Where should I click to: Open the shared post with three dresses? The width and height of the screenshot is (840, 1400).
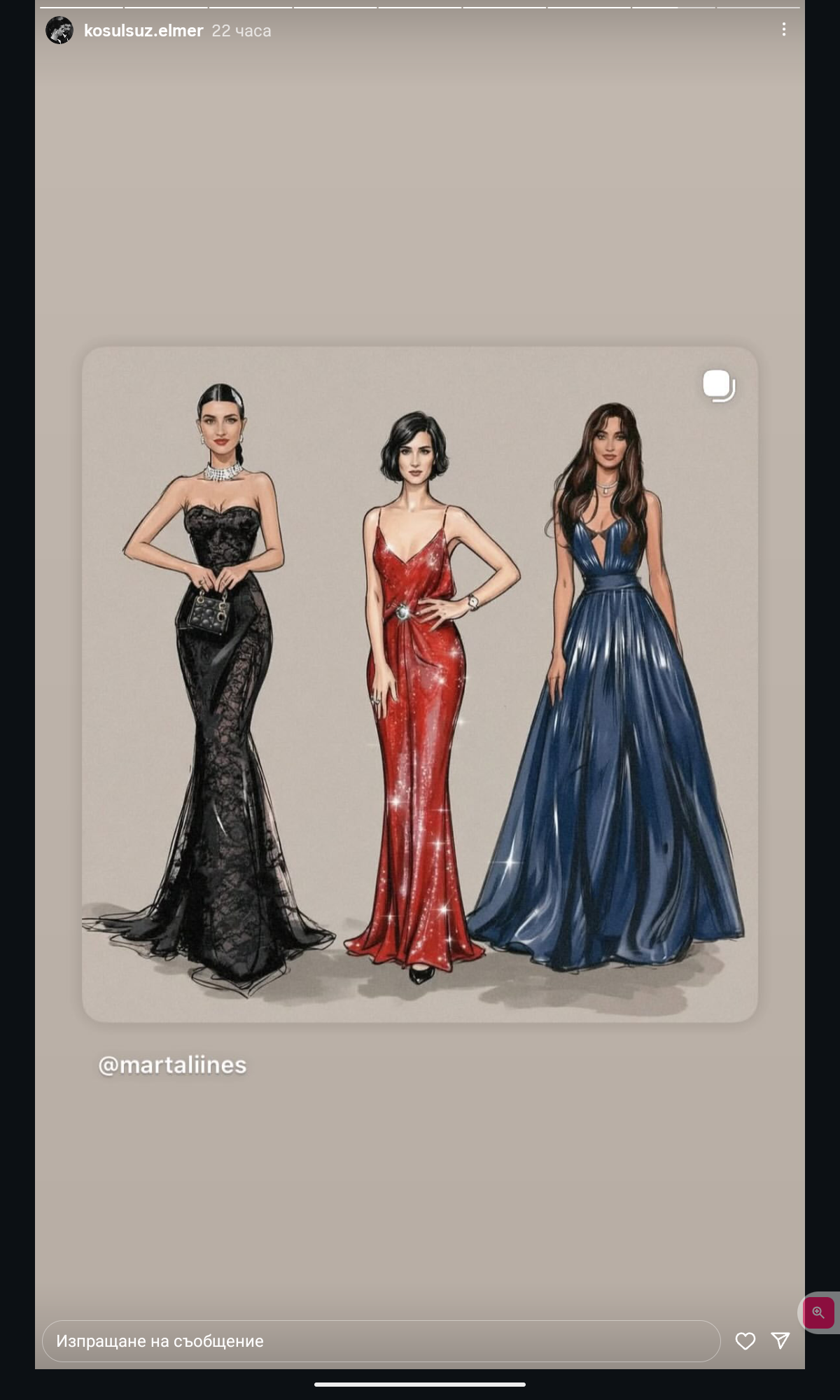(420, 685)
